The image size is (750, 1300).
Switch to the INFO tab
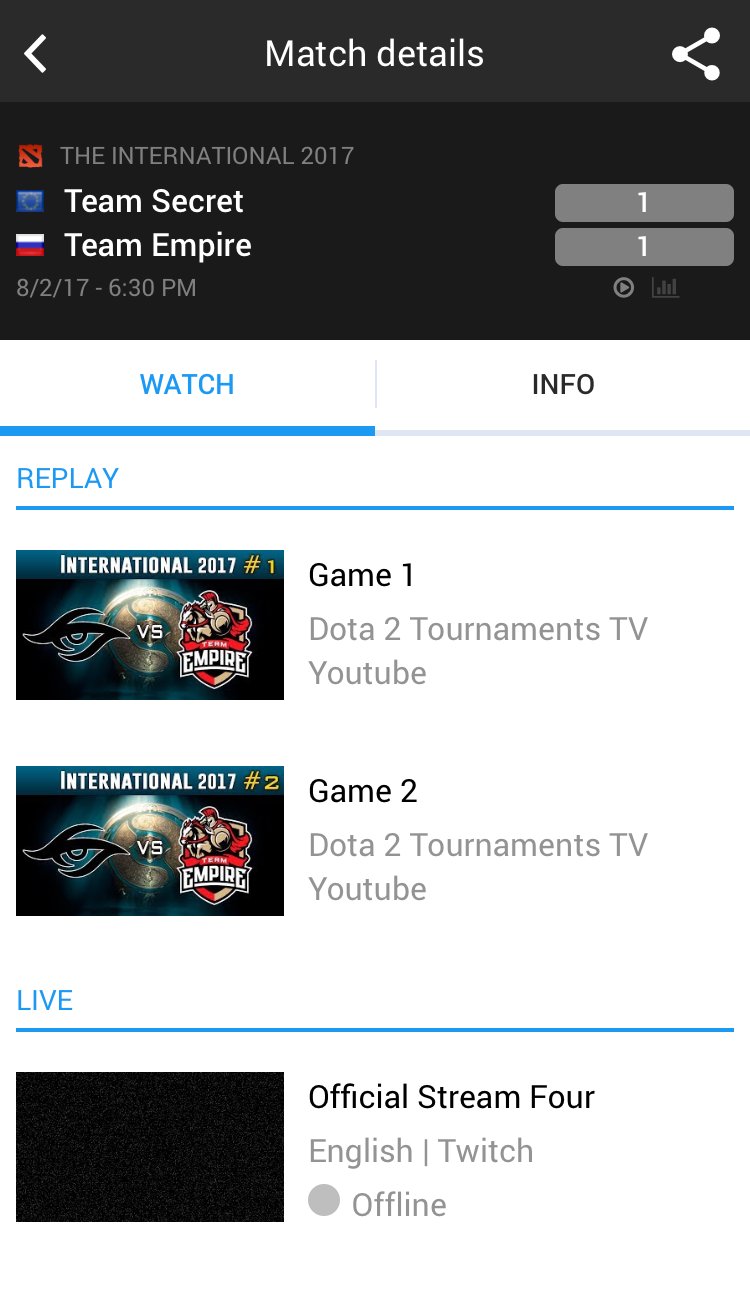pos(563,385)
